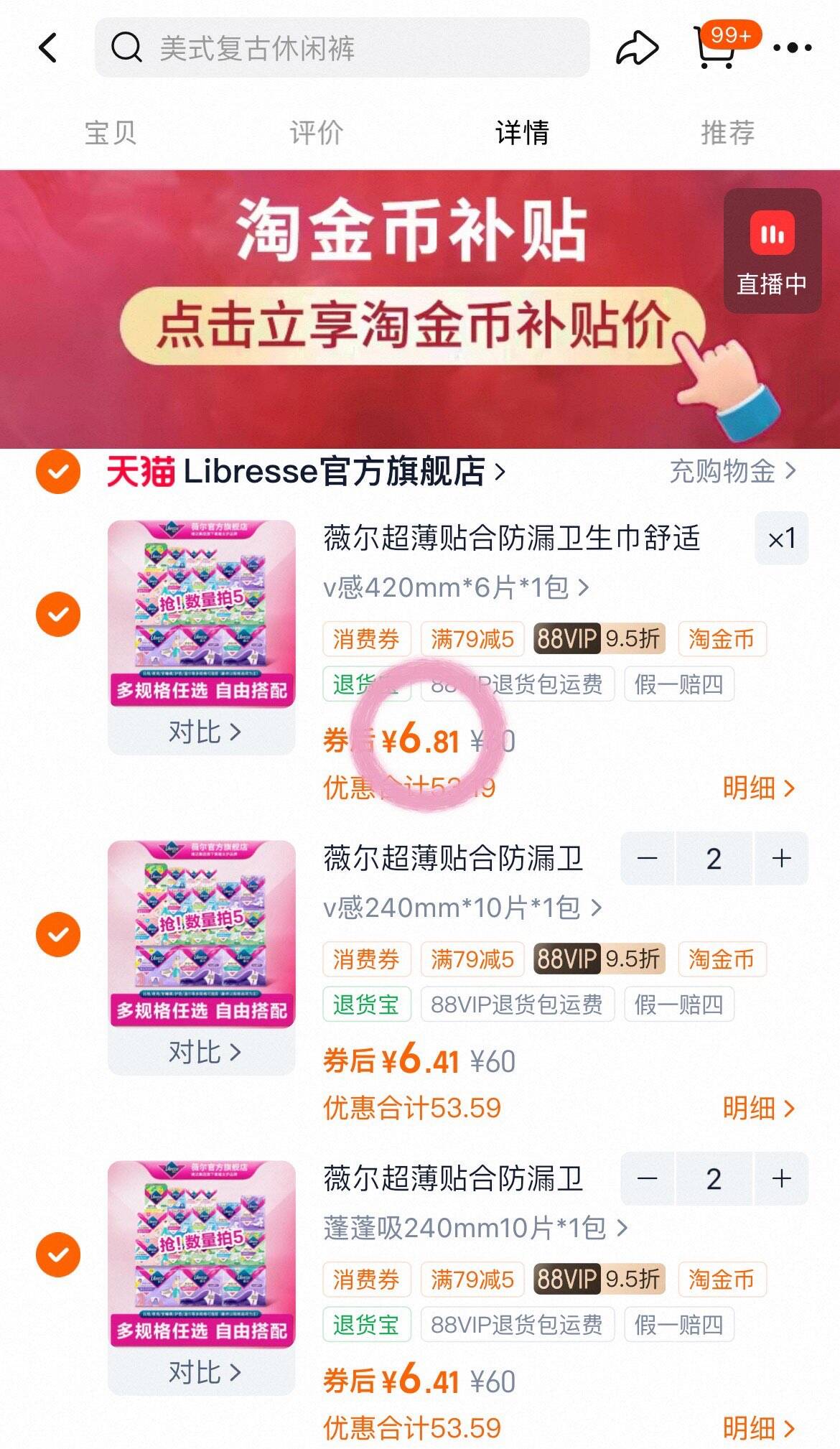Go back to the previous page
Viewport: 840px width, 1449px height.
point(48,48)
